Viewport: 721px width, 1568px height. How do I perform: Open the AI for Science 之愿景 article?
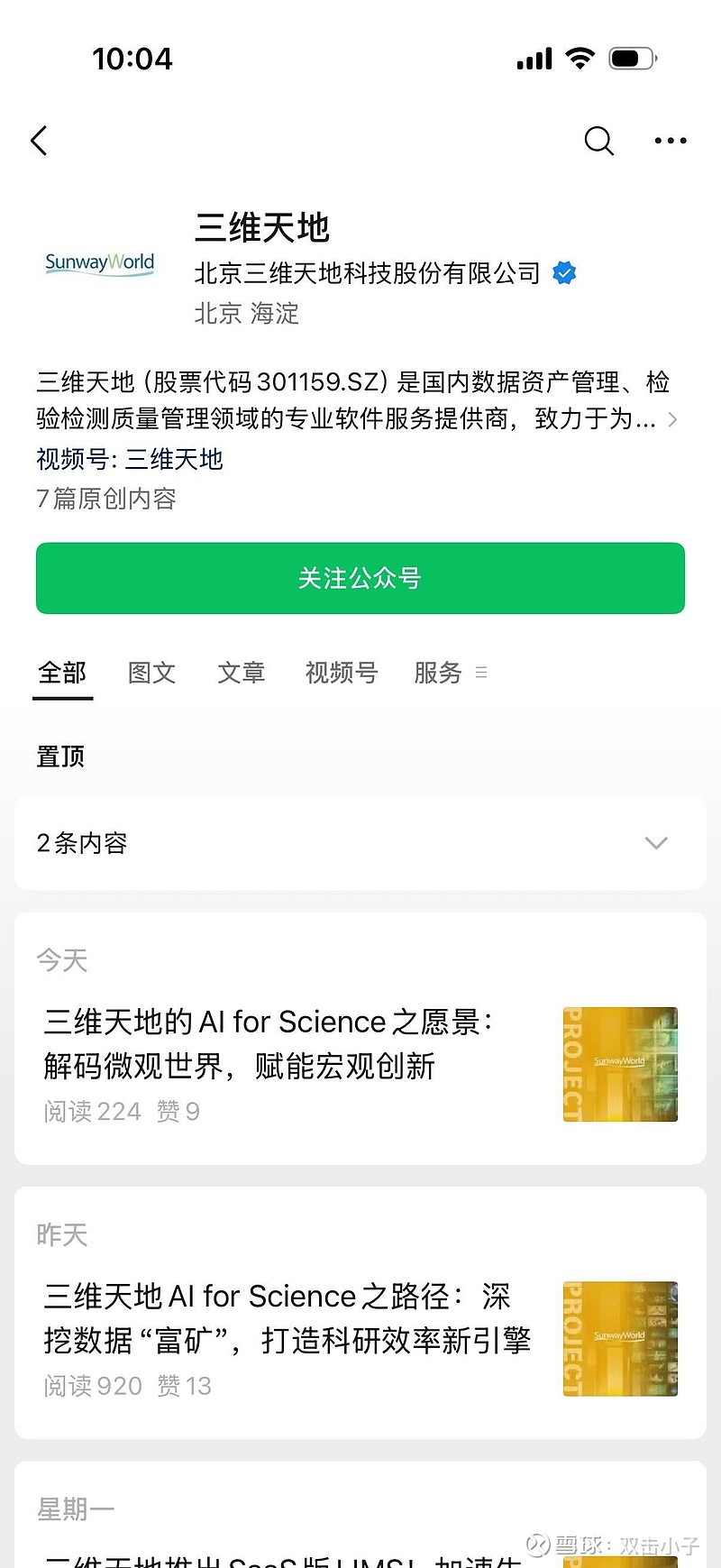pos(270,1043)
